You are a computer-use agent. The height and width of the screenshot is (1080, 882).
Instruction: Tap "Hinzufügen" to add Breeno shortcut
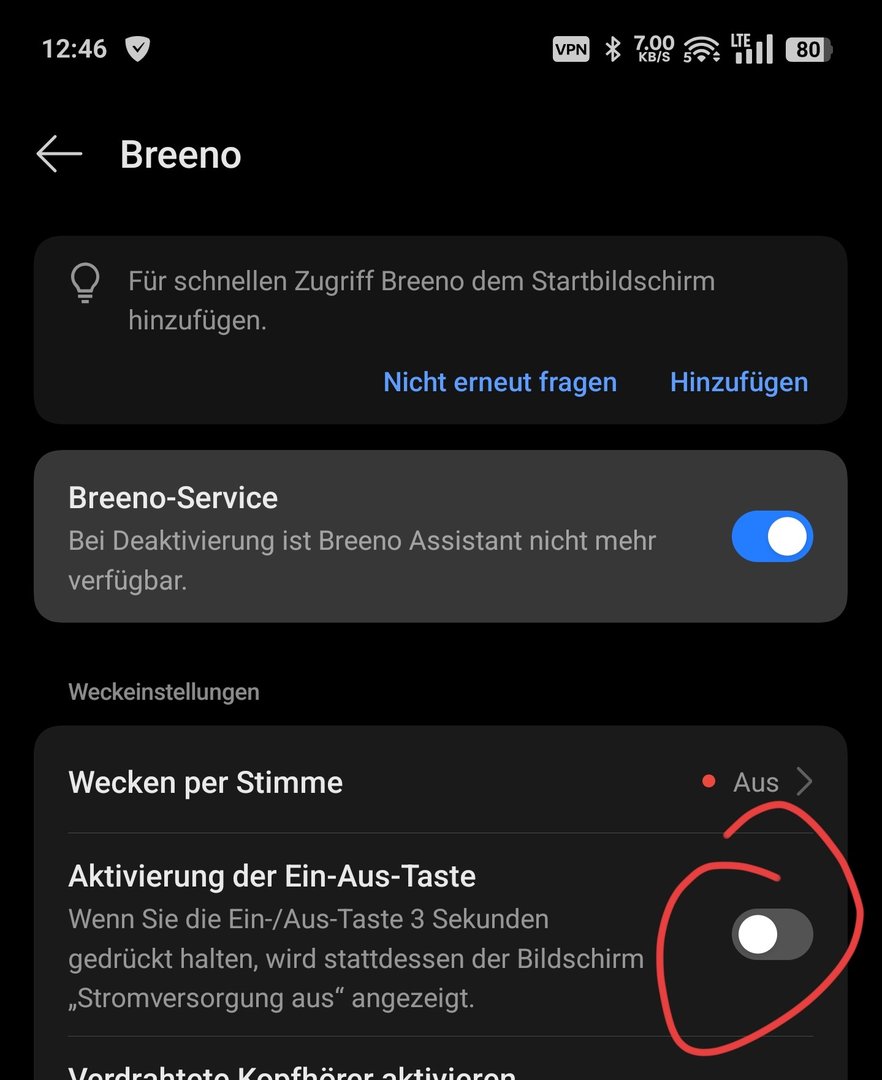739,382
